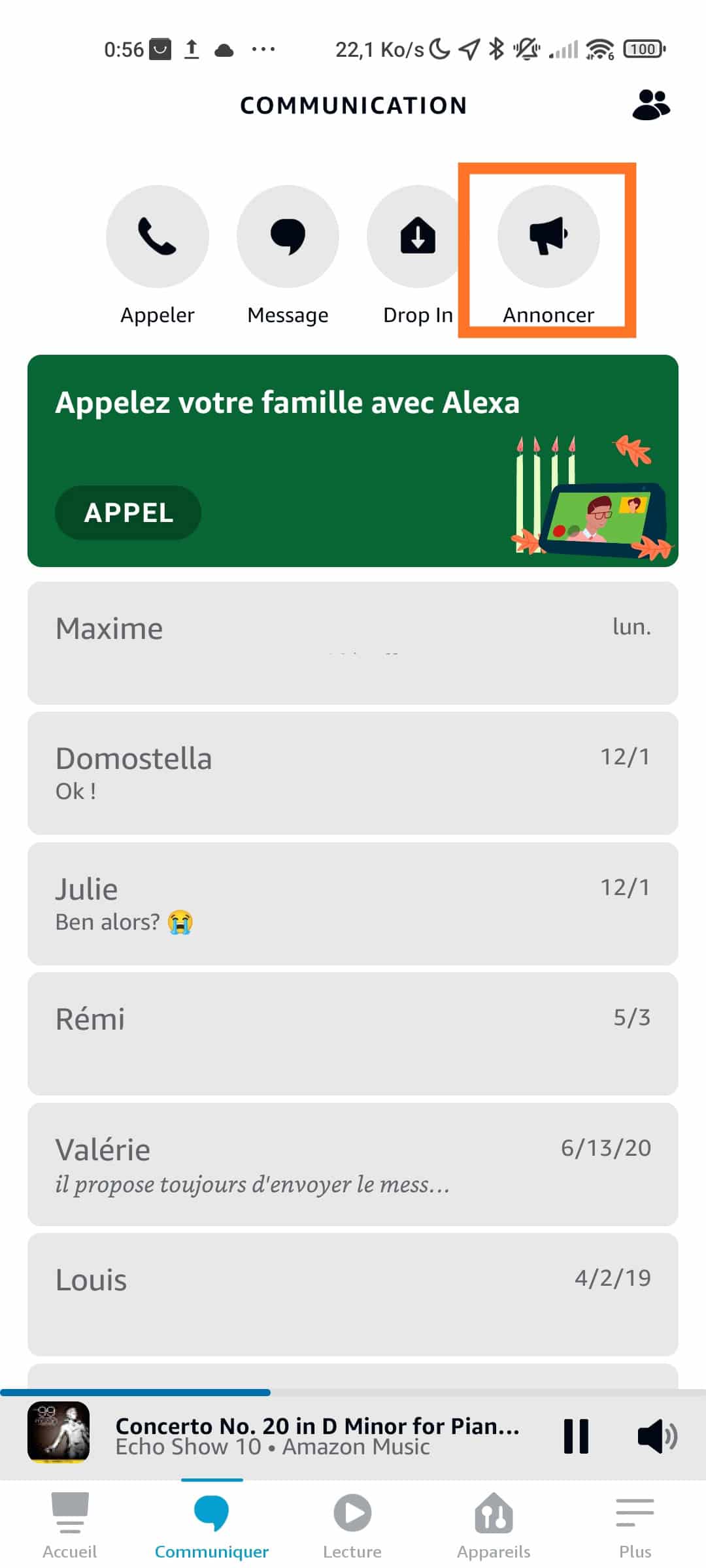Open the conversation with Maxime
This screenshot has width=706, height=1568.
tap(353, 643)
